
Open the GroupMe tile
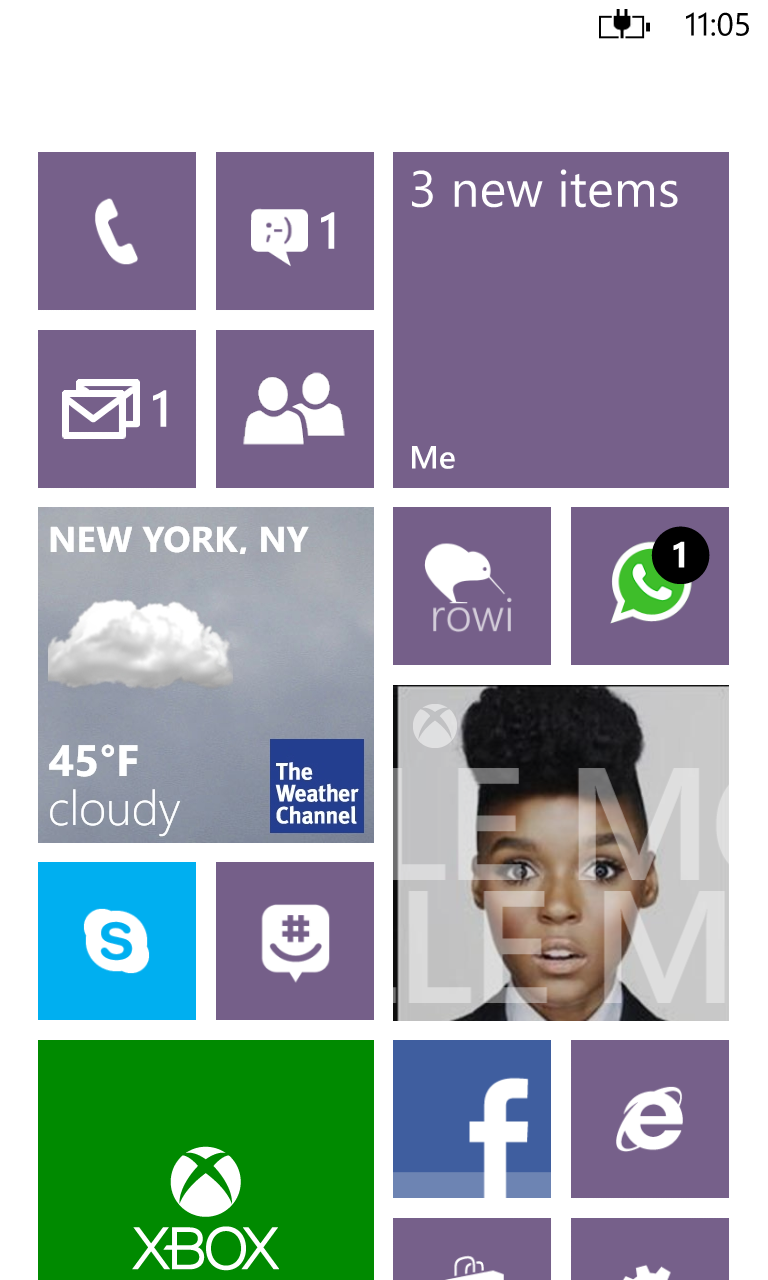click(x=295, y=941)
